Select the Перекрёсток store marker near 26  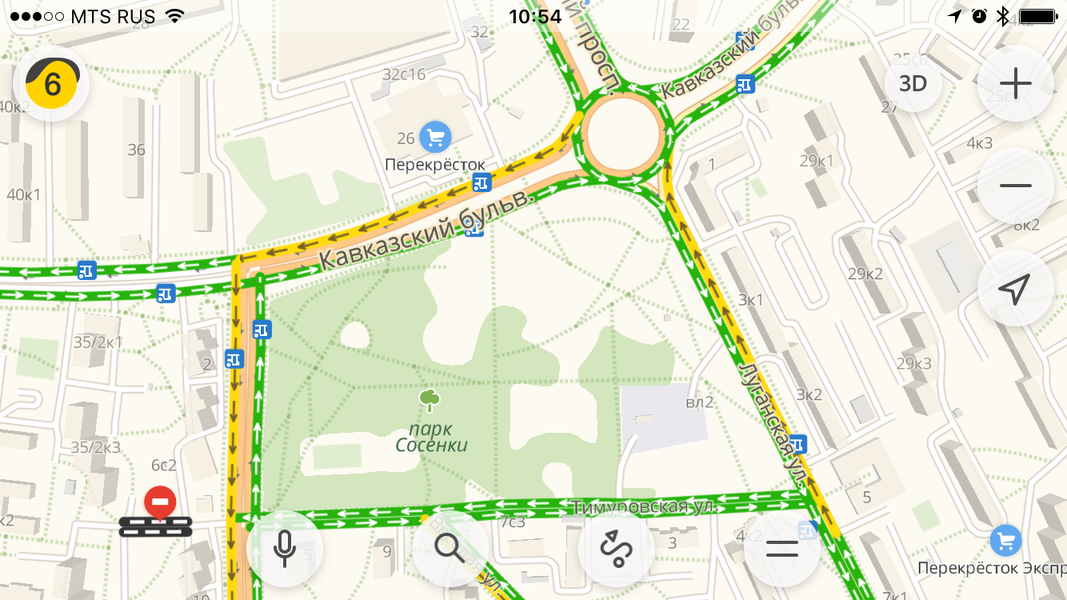coord(436,137)
